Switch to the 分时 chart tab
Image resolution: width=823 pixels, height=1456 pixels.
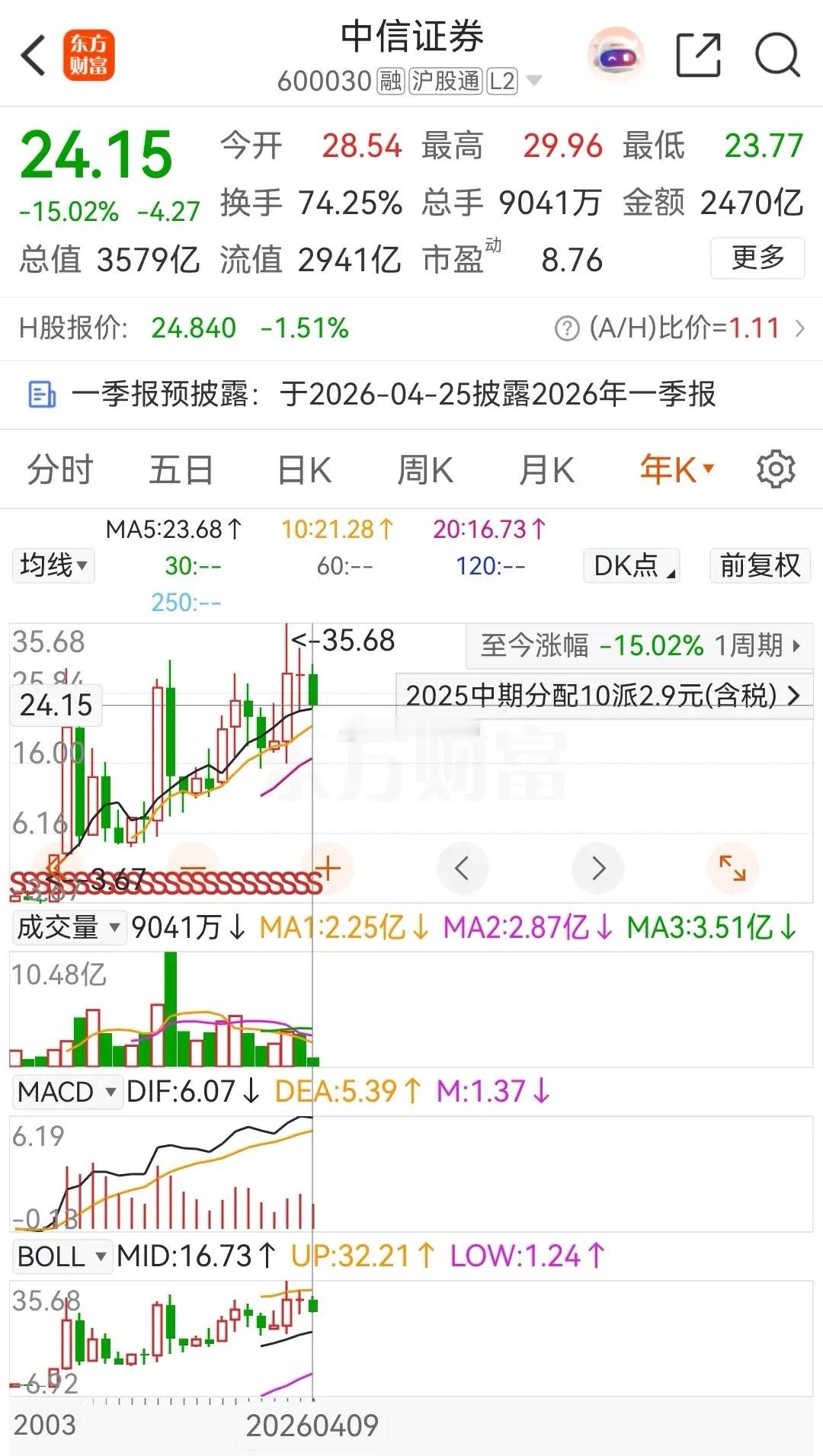click(59, 469)
